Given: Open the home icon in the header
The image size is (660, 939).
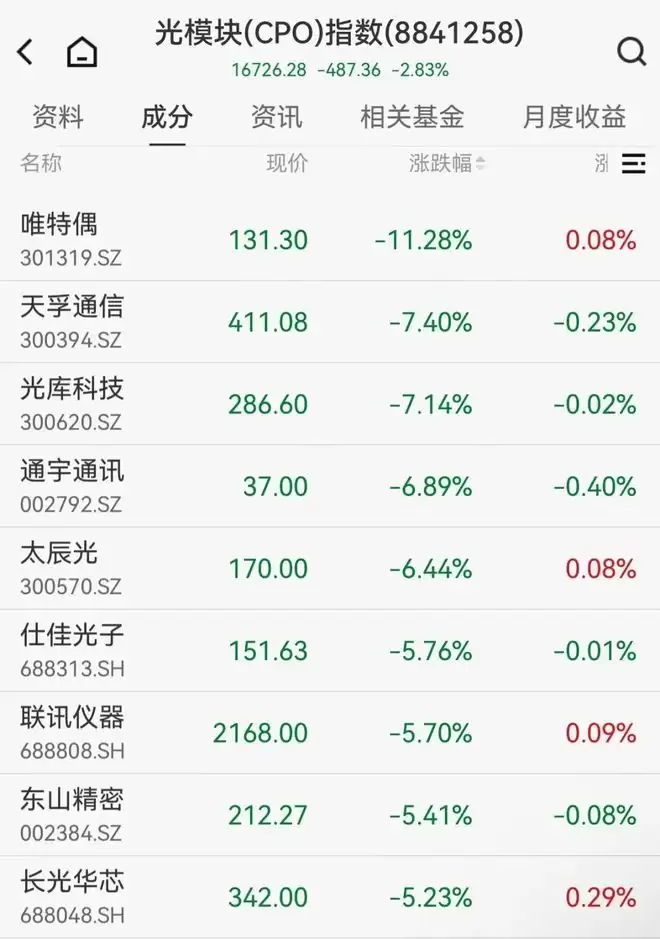Looking at the screenshot, I should click(82, 52).
